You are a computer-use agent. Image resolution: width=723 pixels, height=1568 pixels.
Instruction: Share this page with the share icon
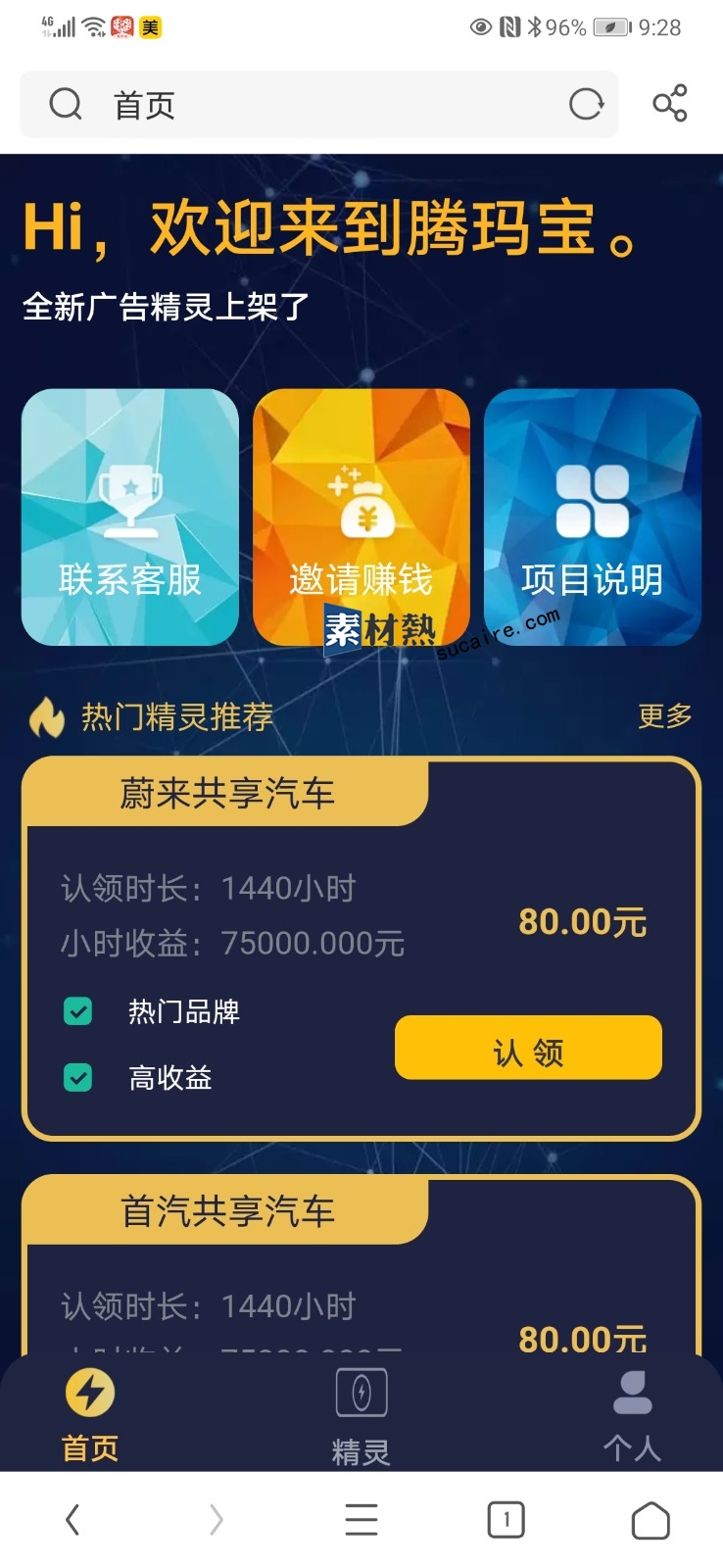click(670, 104)
